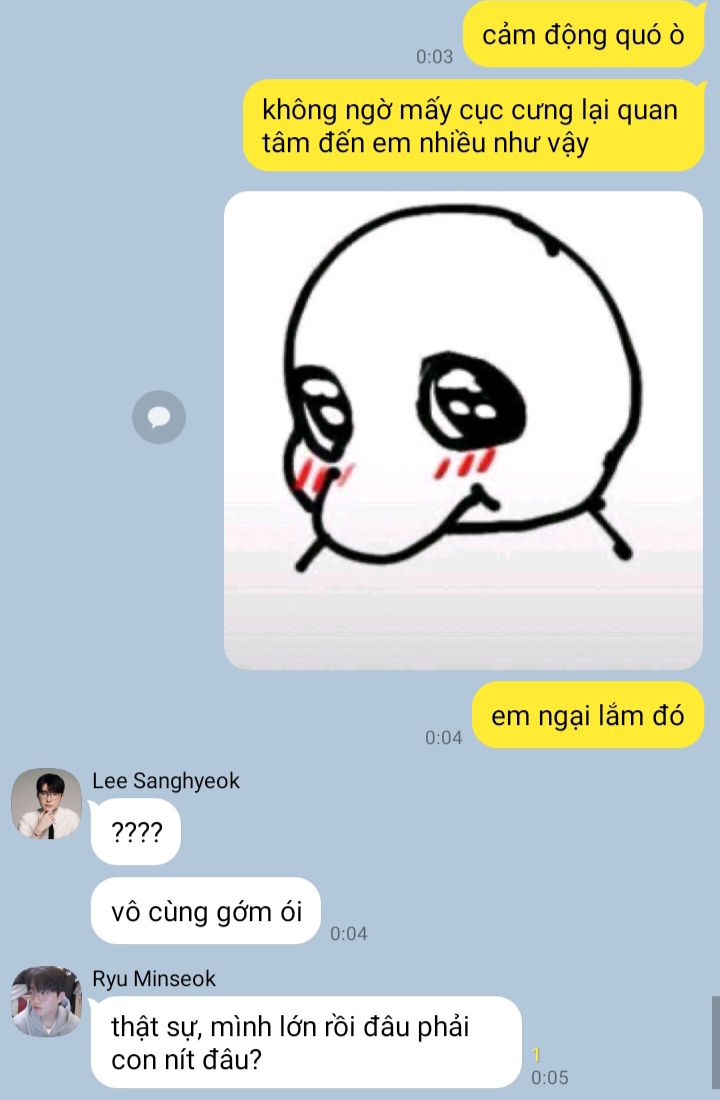Open the sent cartoon face image
This screenshot has width=720, height=1100.
pos(463,430)
